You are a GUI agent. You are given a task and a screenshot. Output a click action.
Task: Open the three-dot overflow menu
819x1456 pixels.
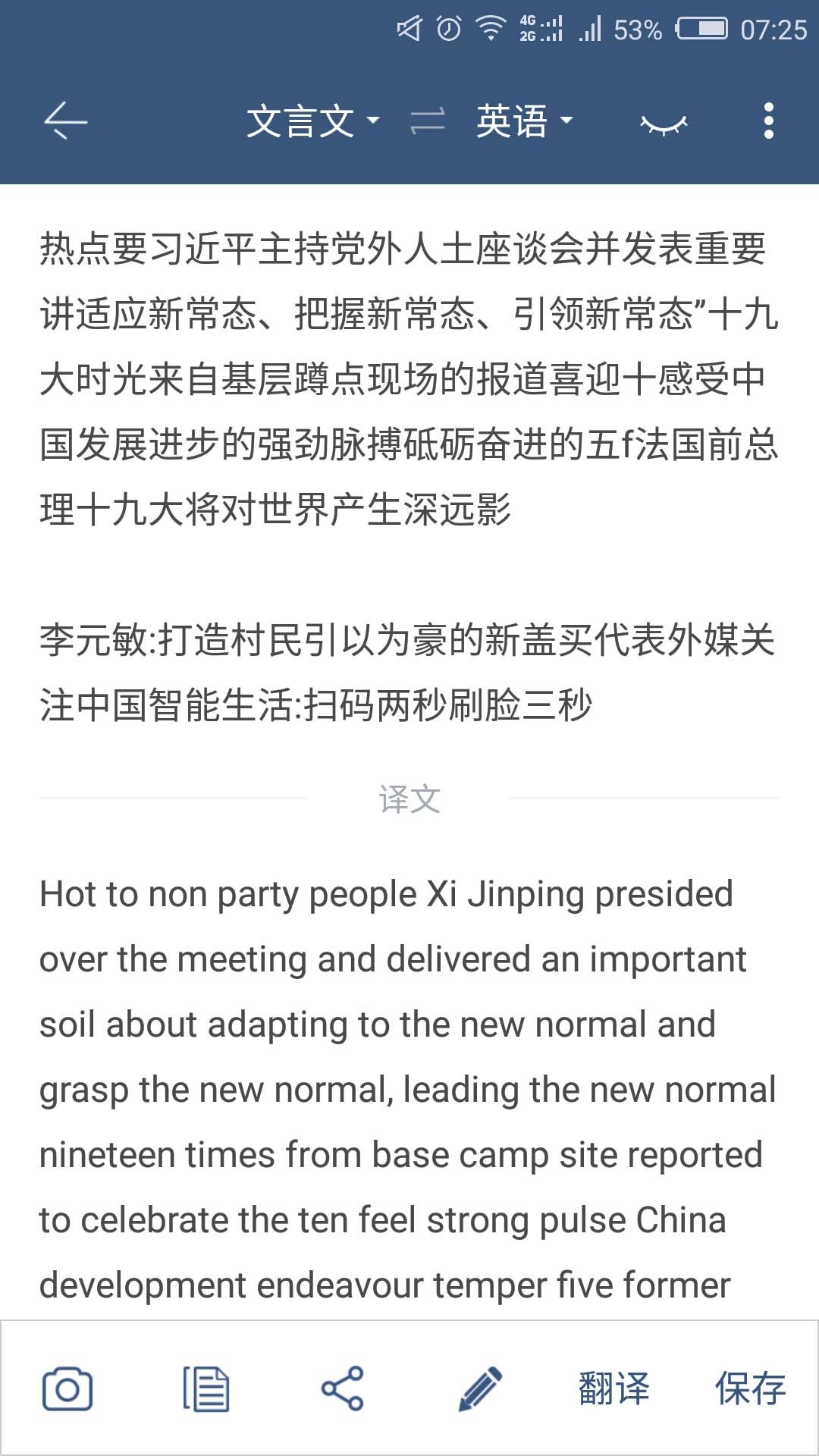coord(769,121)
